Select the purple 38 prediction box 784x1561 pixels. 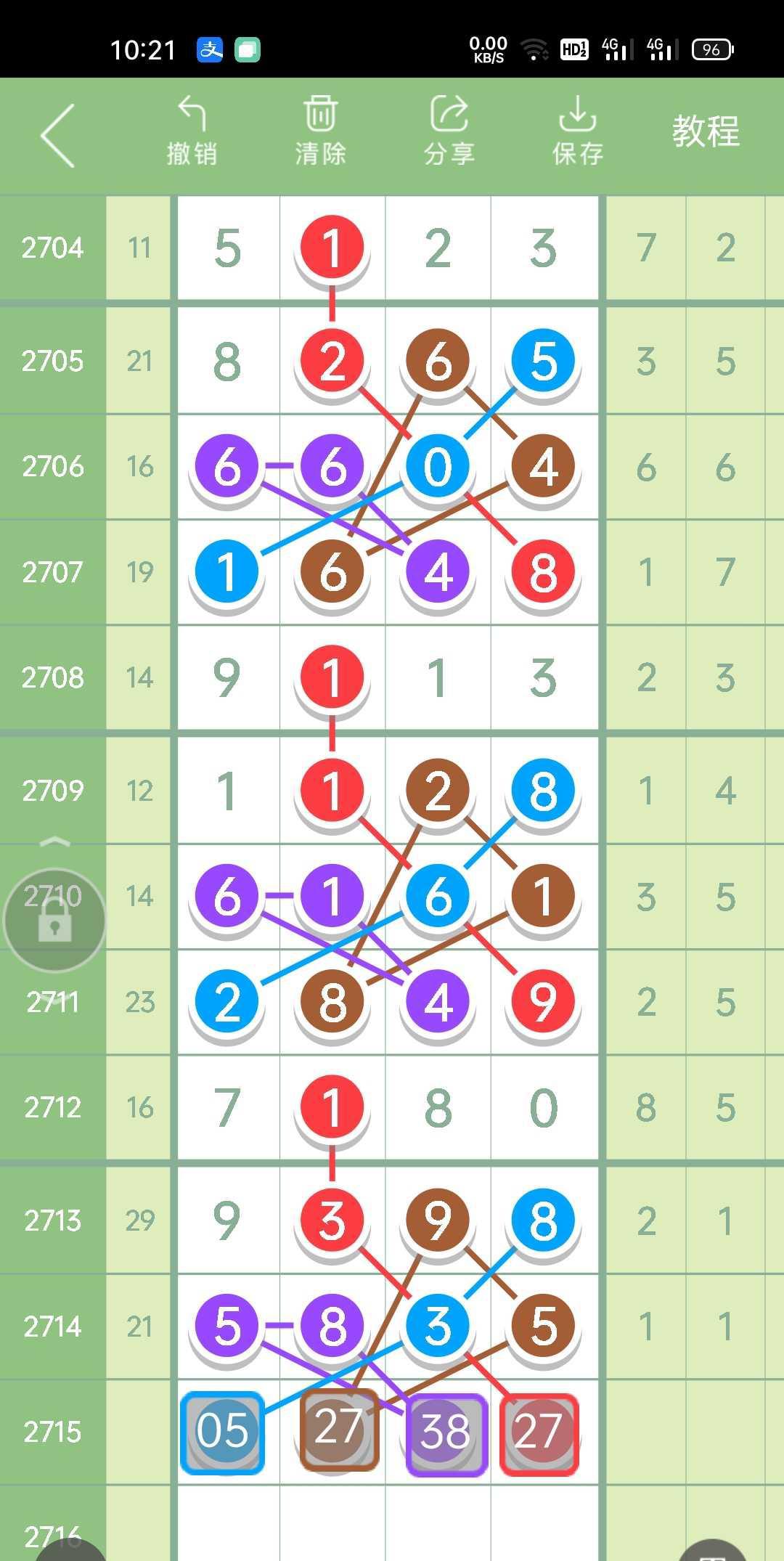(x=445, y=1433)
